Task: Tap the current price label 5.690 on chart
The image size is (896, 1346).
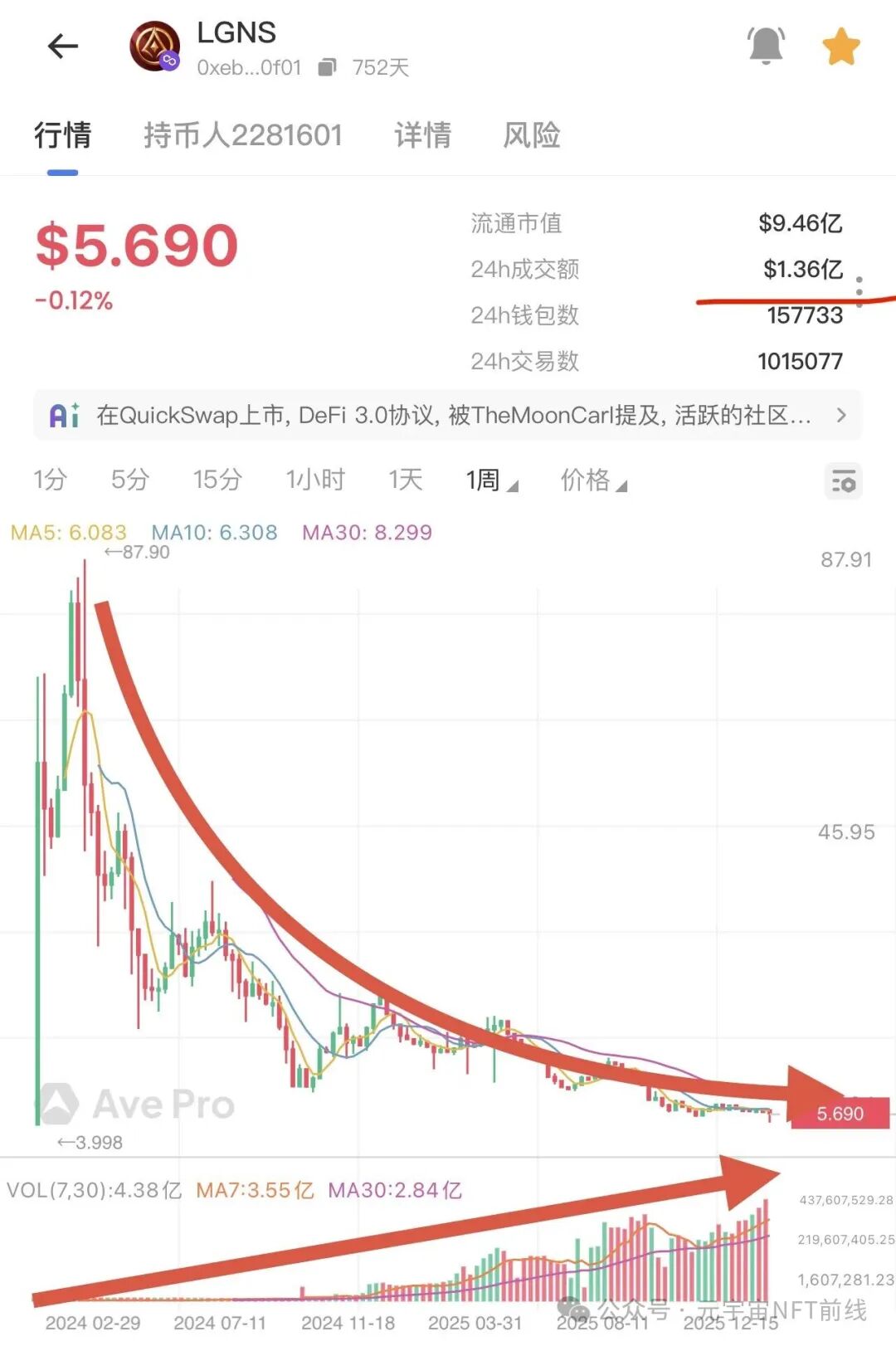Action: click(839, 1114)
